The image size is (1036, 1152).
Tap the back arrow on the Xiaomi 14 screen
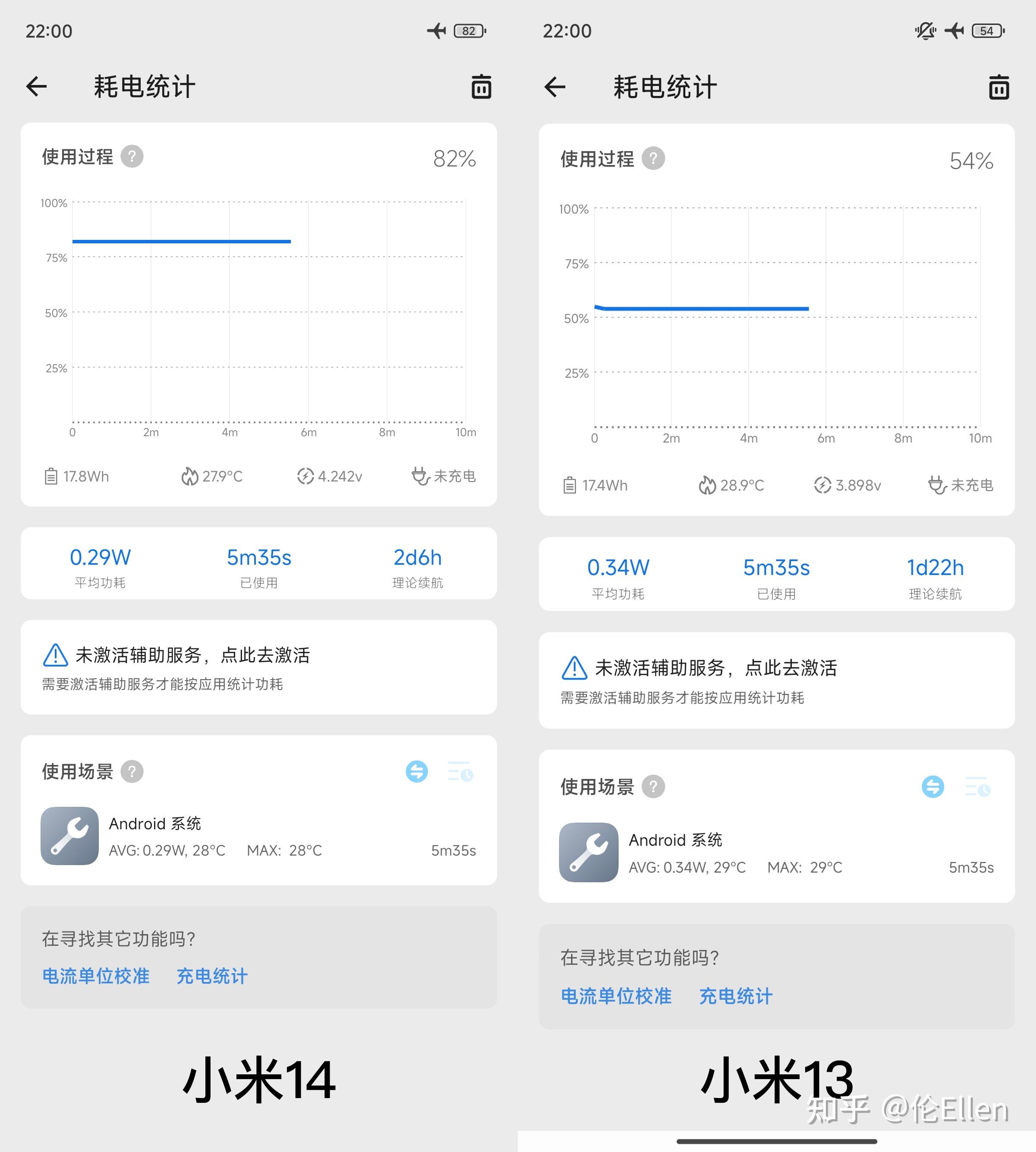tap(36, 86)
